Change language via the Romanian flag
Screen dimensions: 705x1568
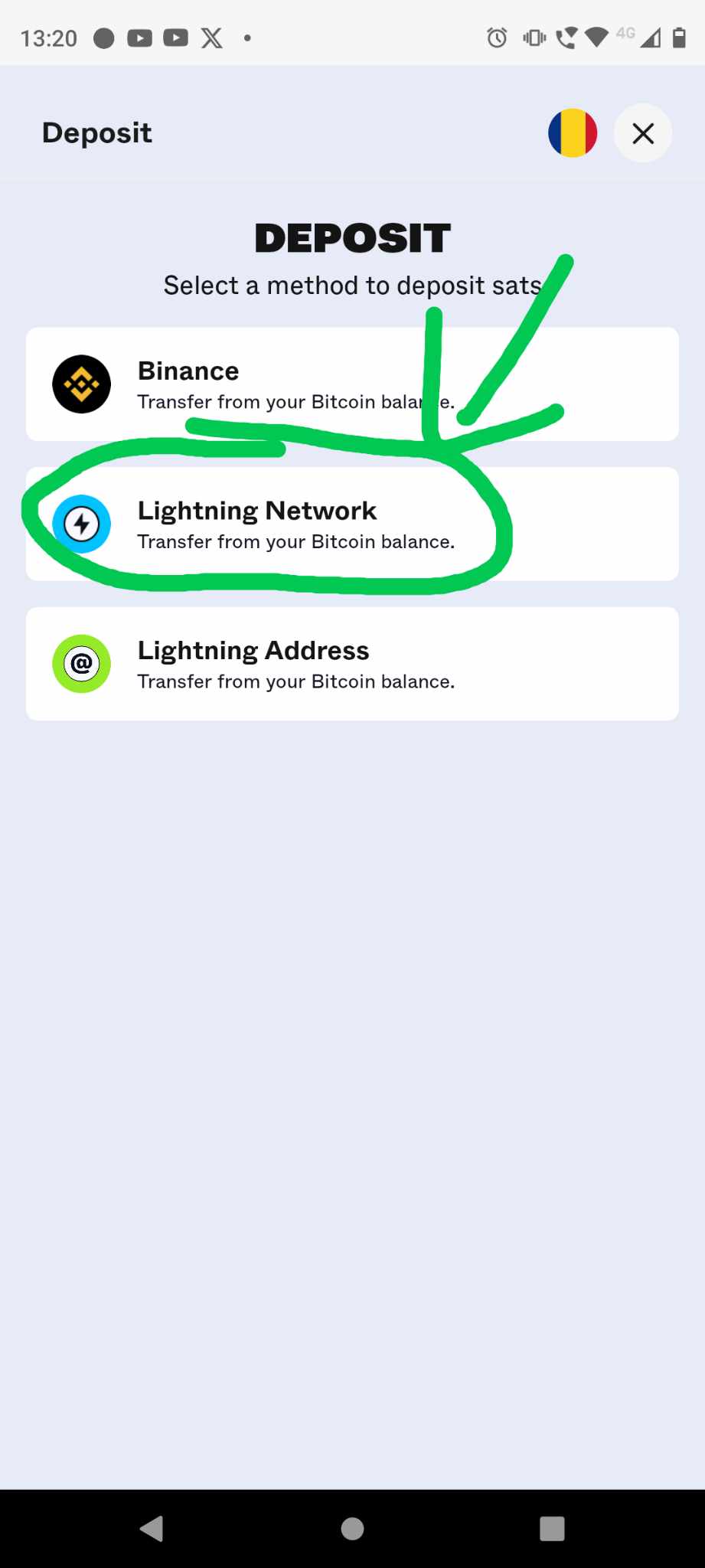point(573,133)
